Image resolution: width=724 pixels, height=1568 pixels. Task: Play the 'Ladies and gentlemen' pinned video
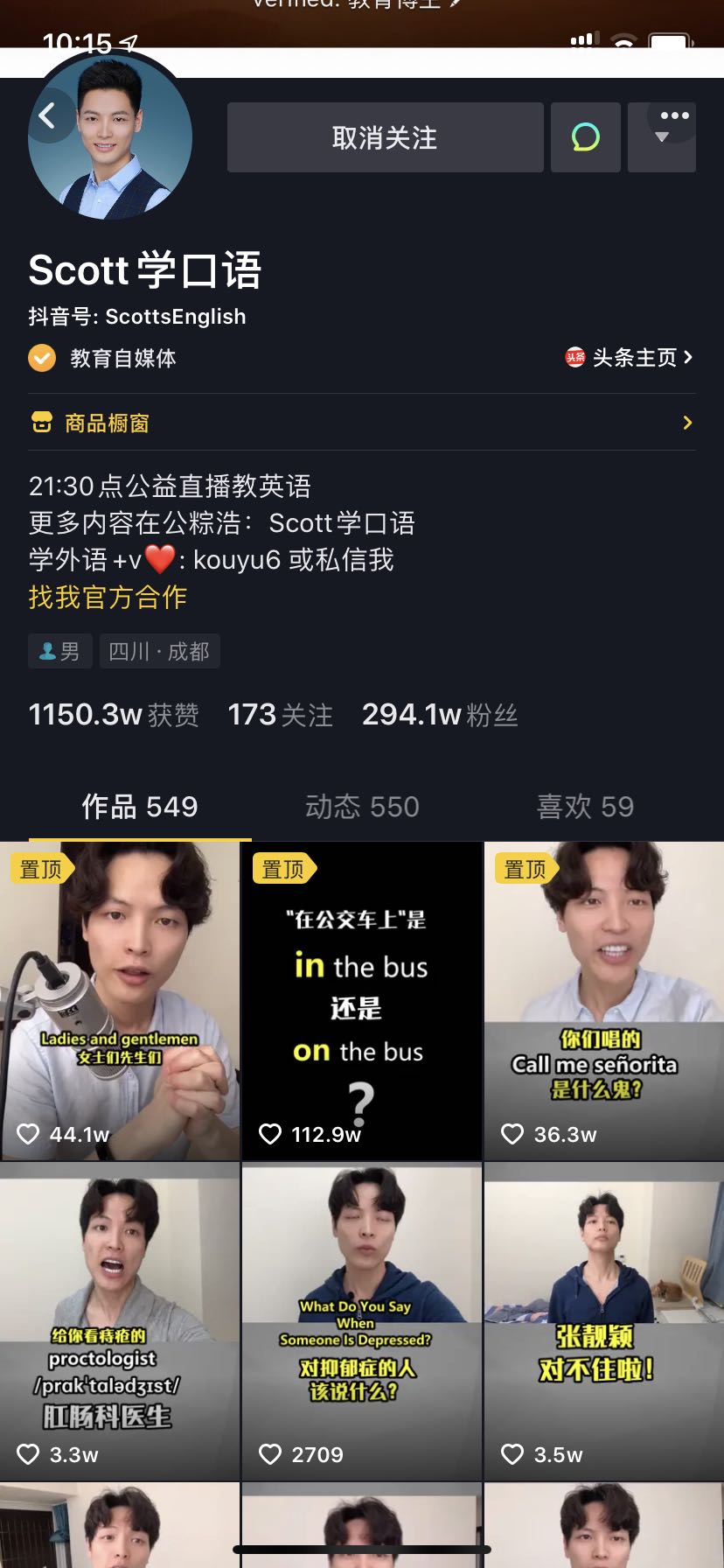coord(120,1000)
